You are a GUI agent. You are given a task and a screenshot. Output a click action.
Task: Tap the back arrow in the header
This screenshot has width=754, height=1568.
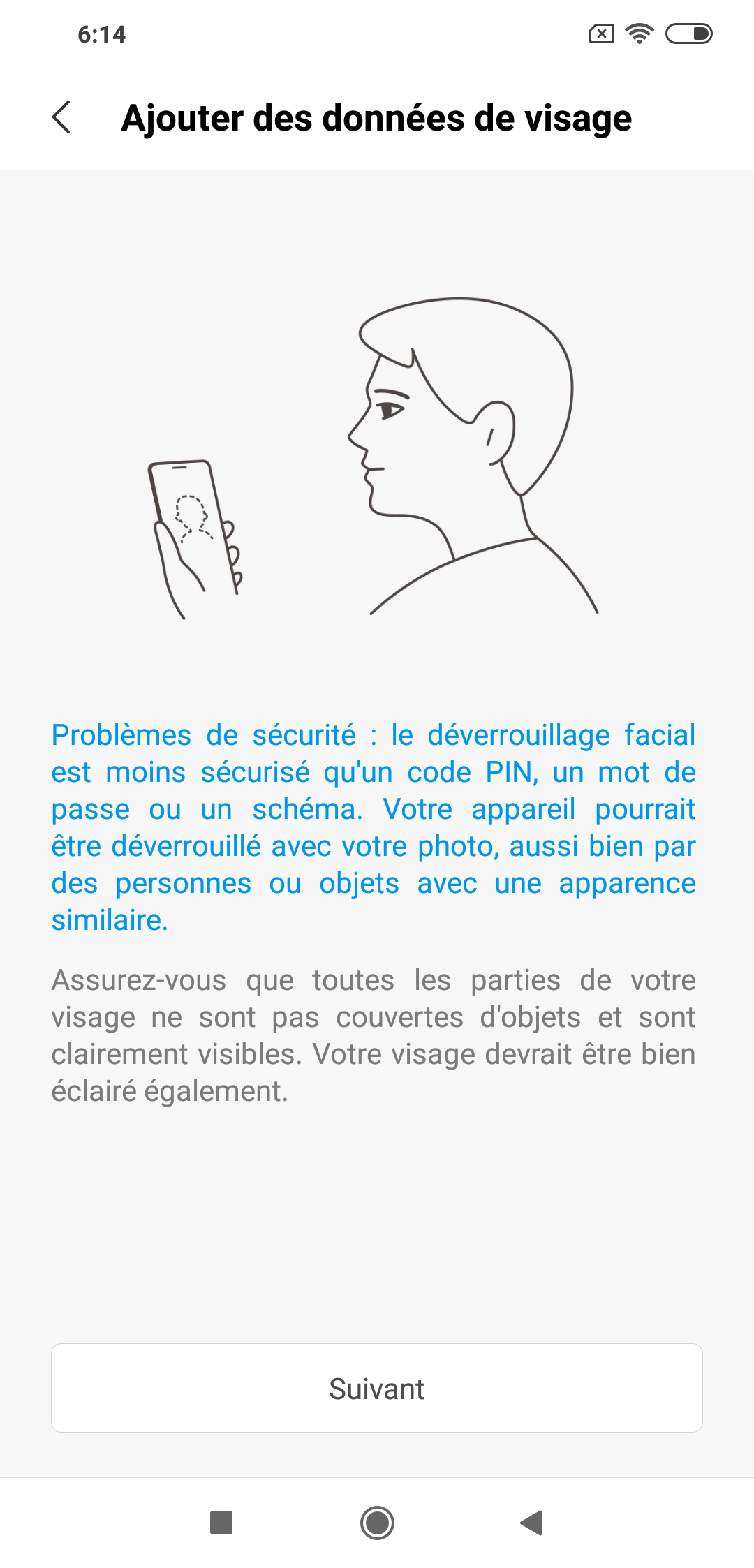61,117
